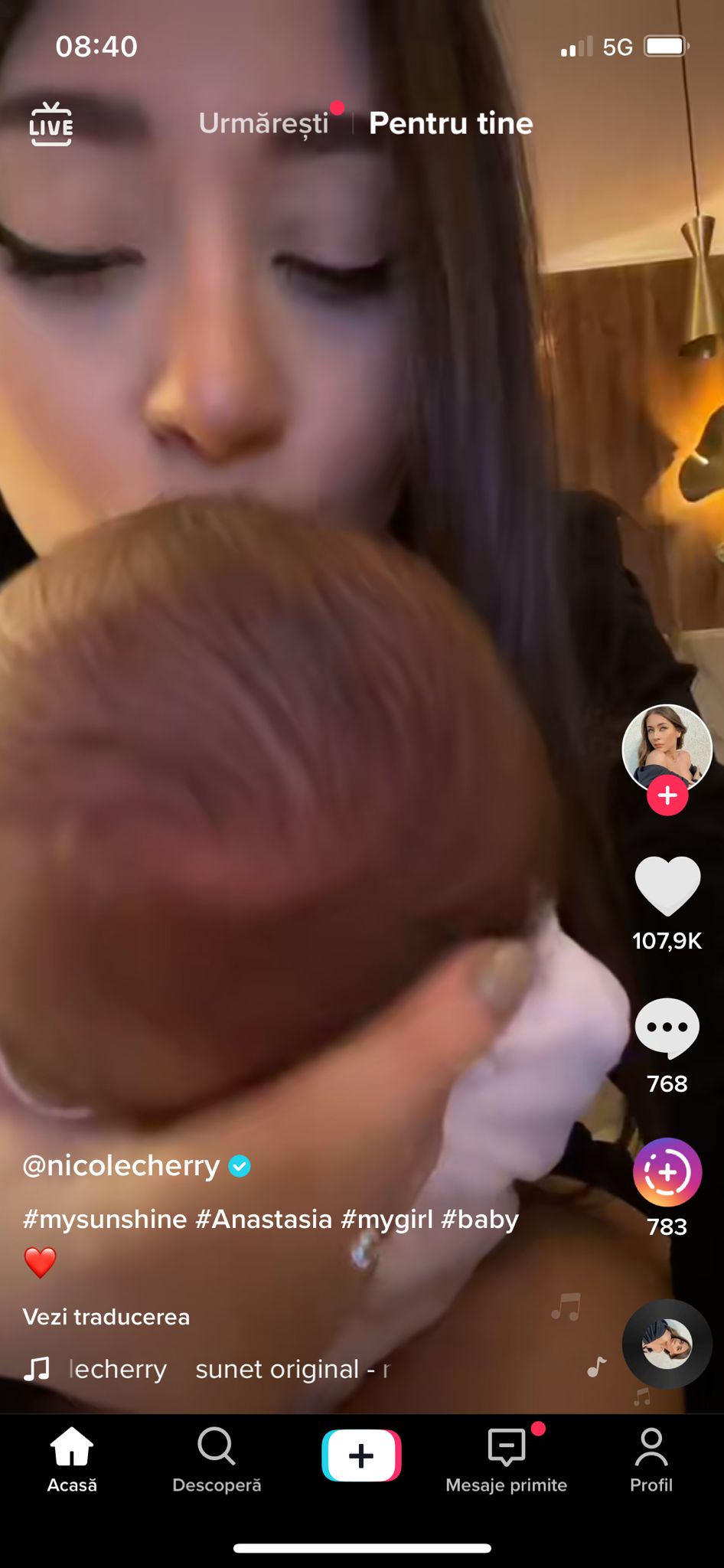Open nicolecherry's profile picture
Screen dimensions: 724x1568
(667, 746)
